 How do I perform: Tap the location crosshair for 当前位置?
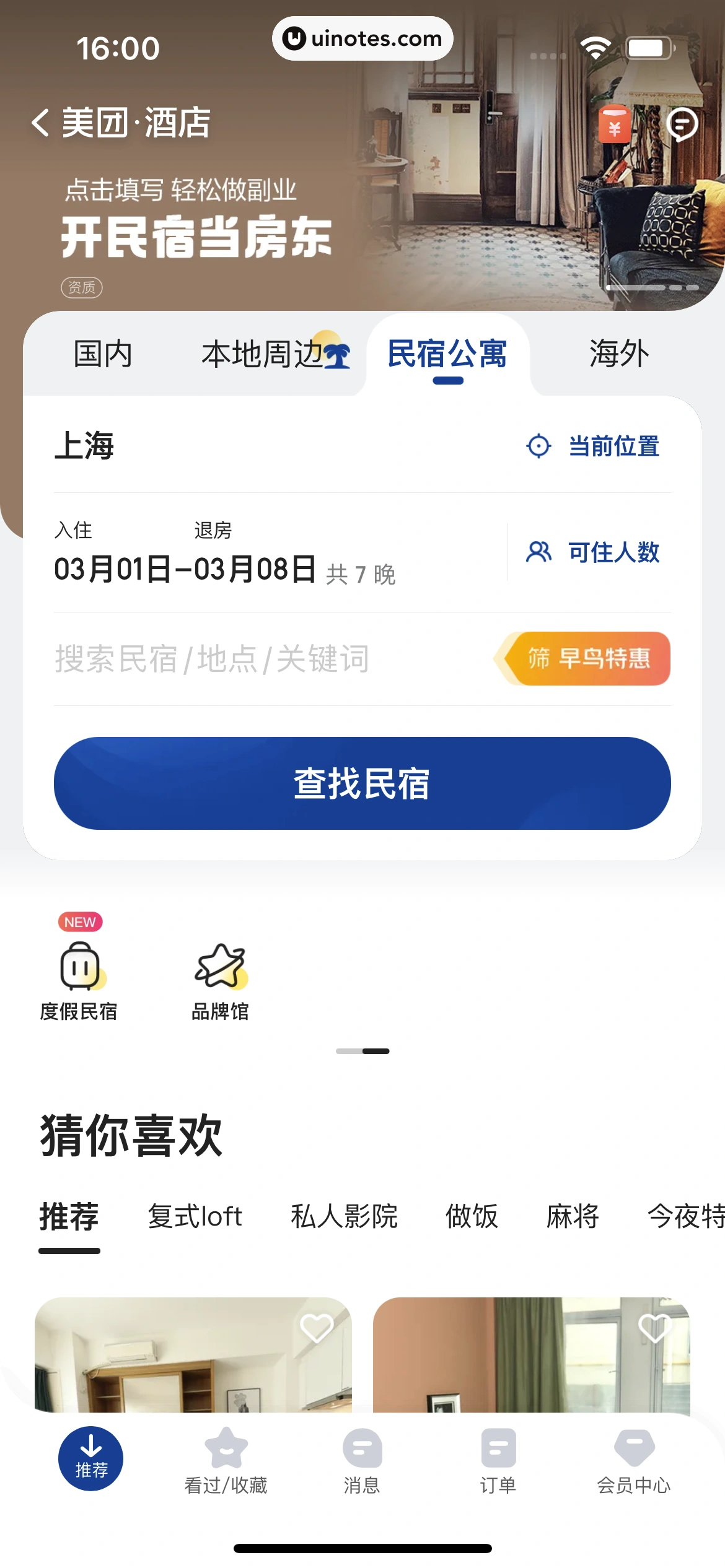[538, 446]
